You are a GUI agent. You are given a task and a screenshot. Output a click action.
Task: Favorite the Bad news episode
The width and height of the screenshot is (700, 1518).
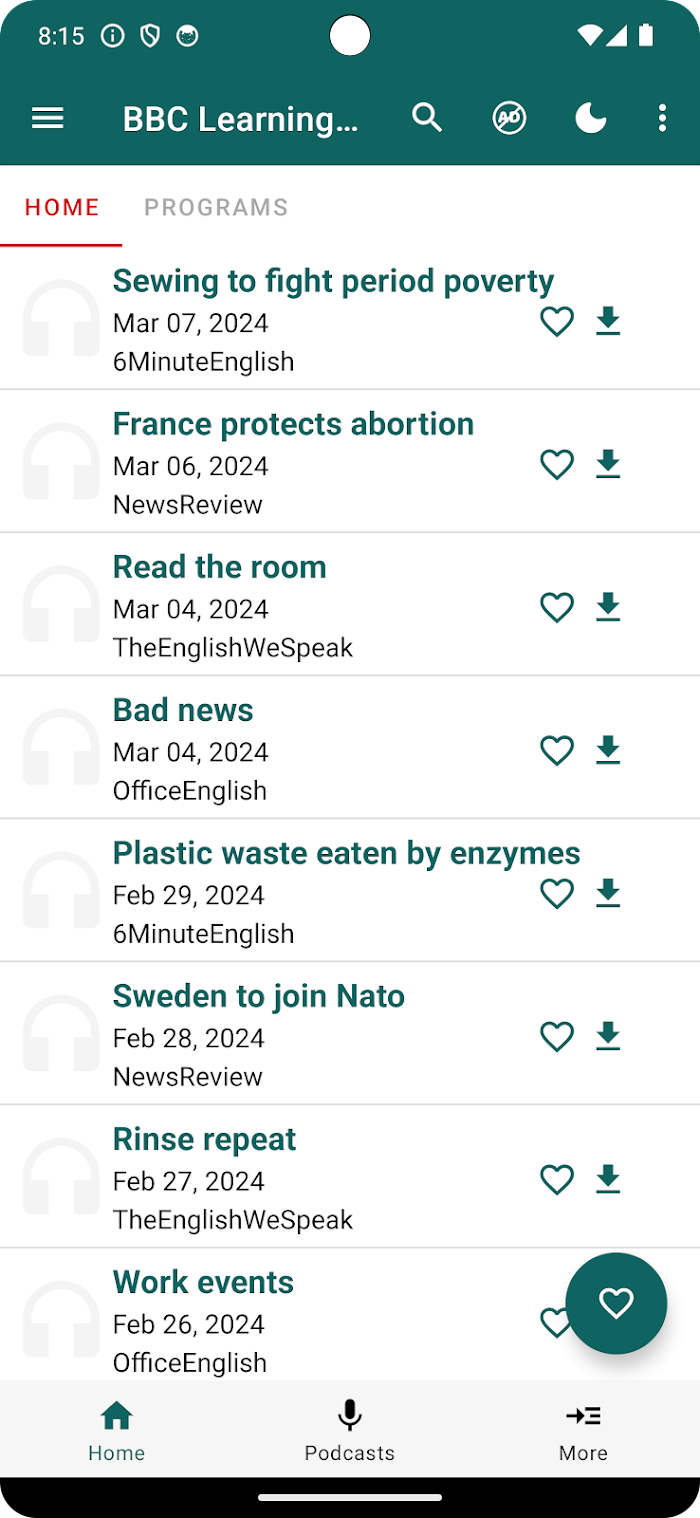coord(557,751)
